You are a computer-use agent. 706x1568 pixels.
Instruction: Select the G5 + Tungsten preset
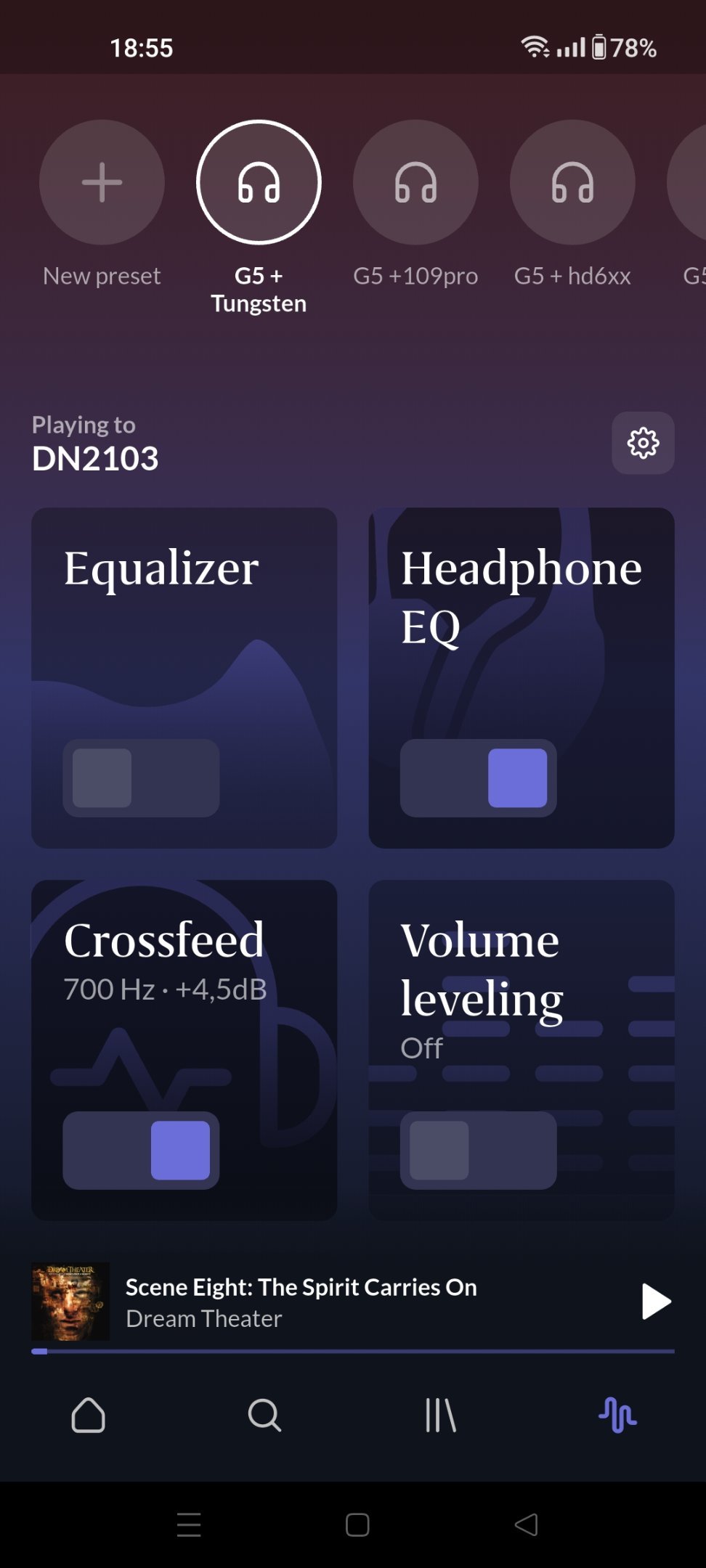[x=259, y=182]
